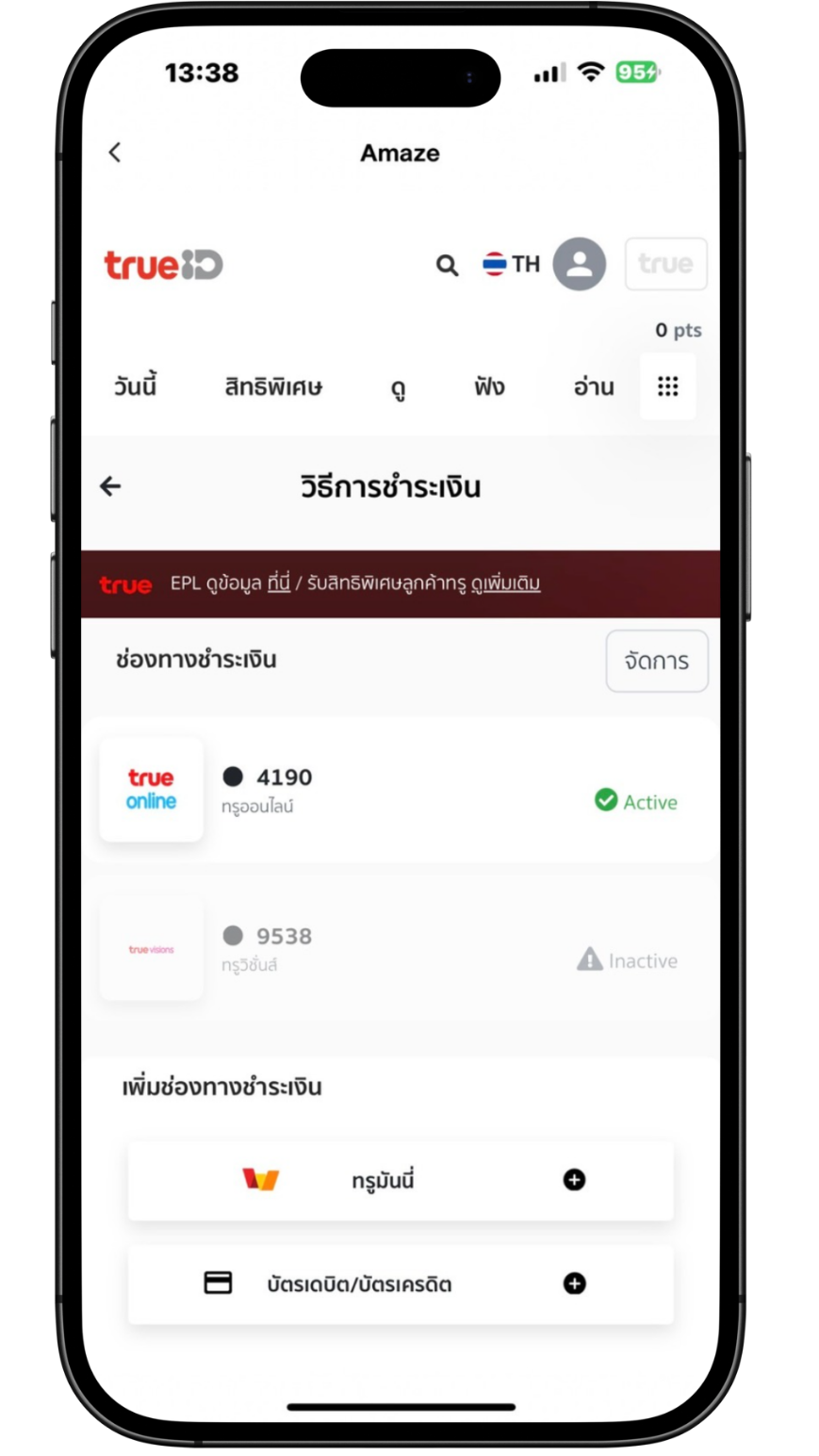The height and width of the screenshot is (1456, 819).
Task: Open the grid menu of more categories
Action: (668, 386)
